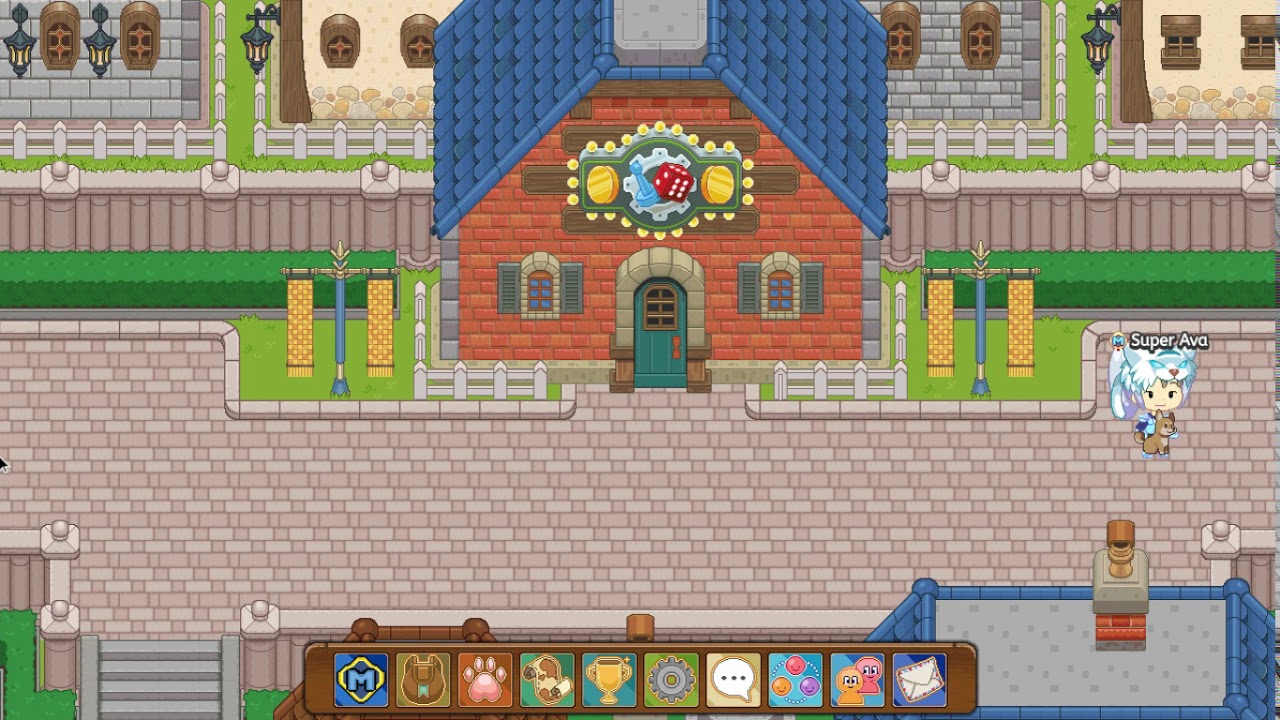View pets via the paw icon
Viewport: 1280px width, 720px height.
click(485, 680)
